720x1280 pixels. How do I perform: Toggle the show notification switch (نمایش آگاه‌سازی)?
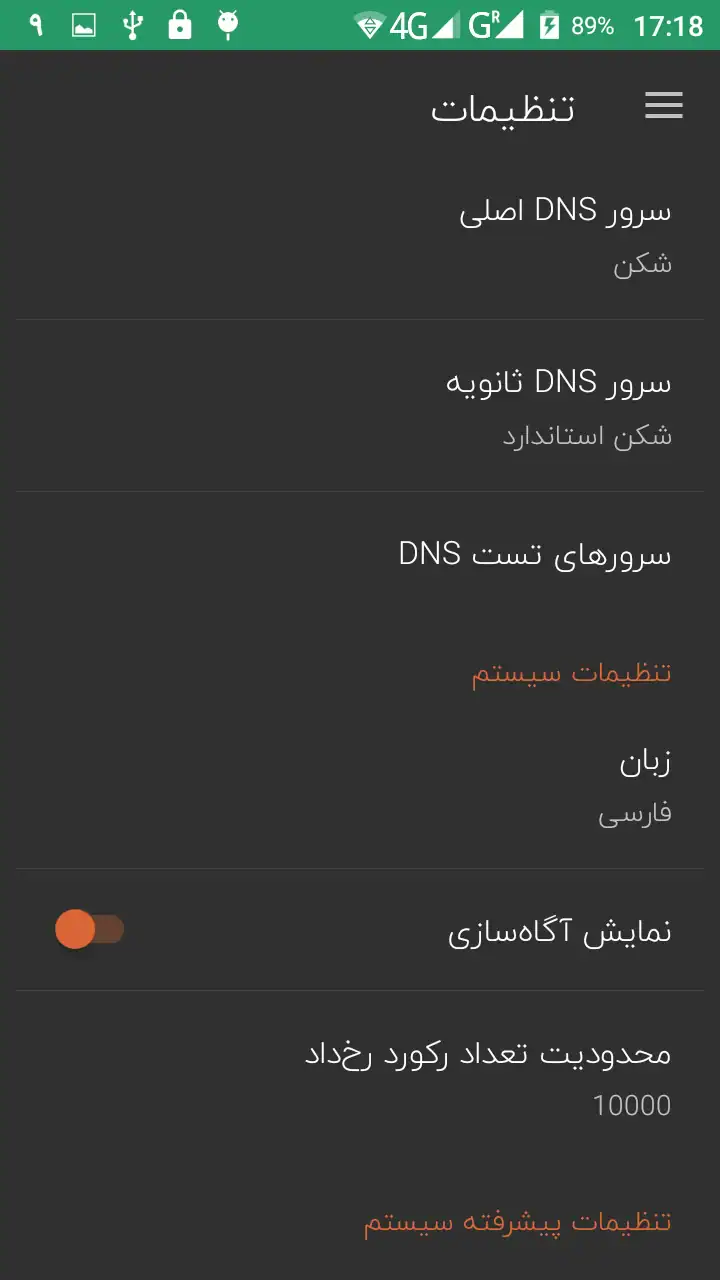click(90, 930)
